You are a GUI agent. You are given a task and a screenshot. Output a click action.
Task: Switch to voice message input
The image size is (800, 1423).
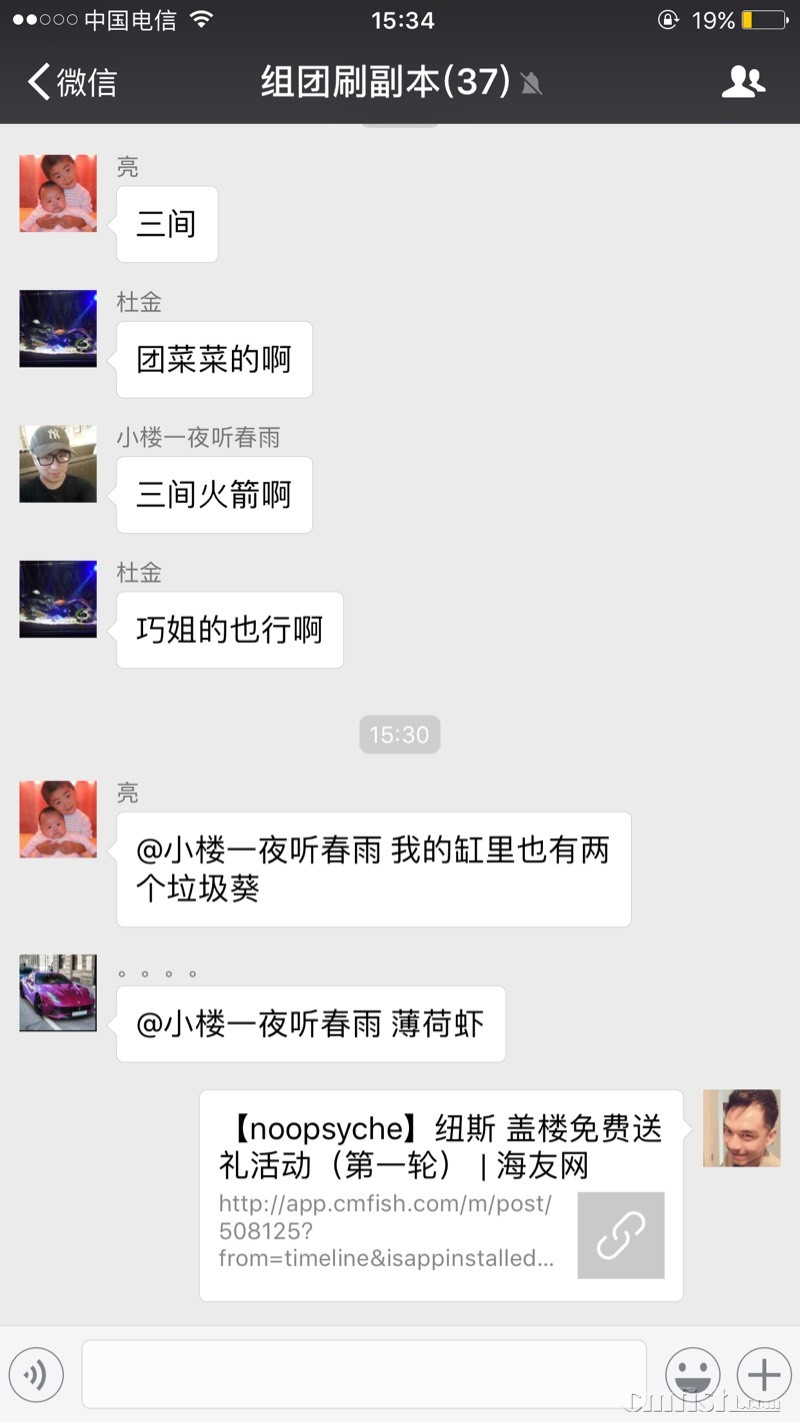click(x=36, y=1375)
